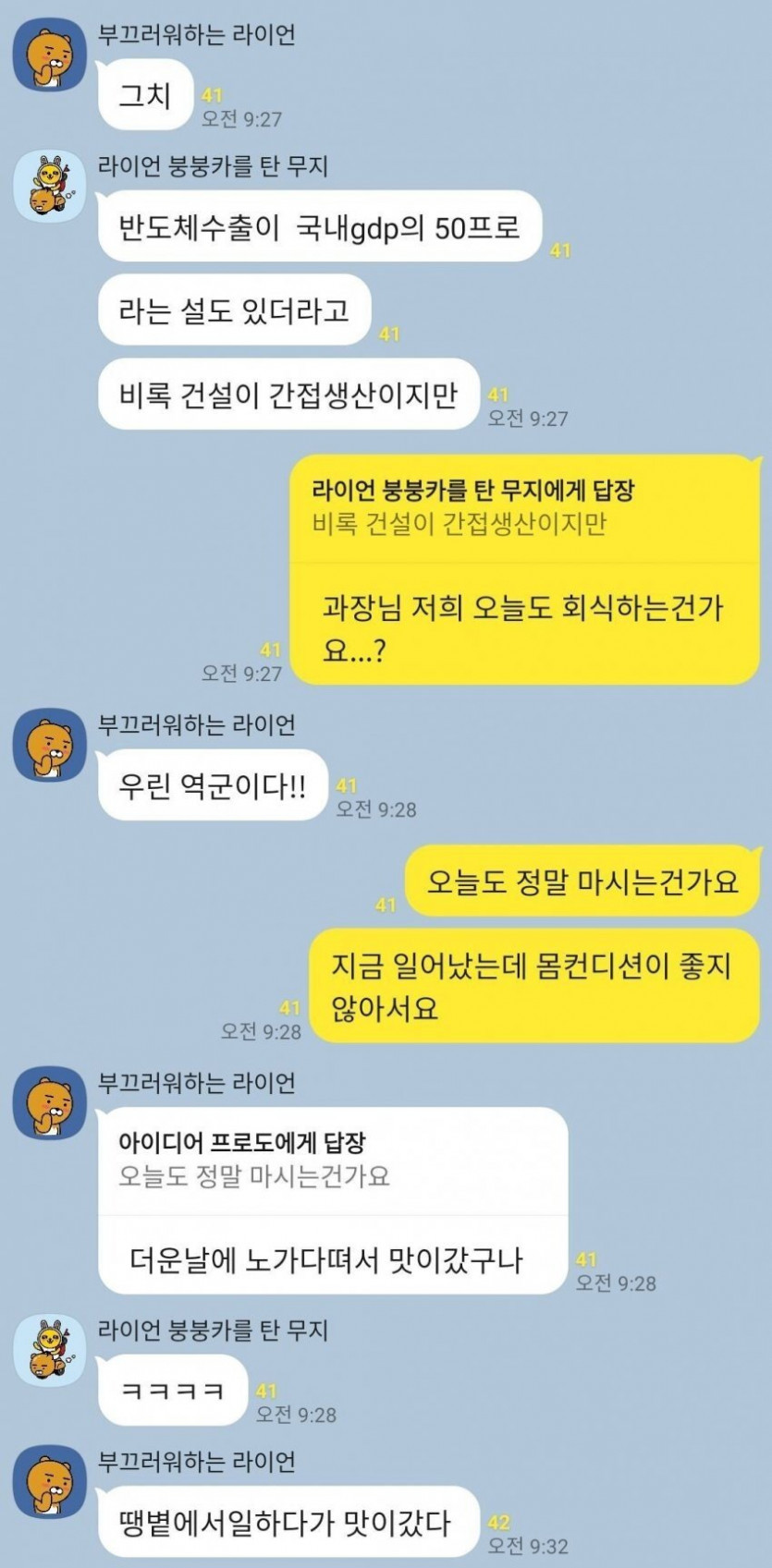Open 부끄러워하는 라이언's avatar beside 땡볕에서일하다가 맛이갔다
This screenshot has height=1568, width=772.
(x=49, y=1482)
